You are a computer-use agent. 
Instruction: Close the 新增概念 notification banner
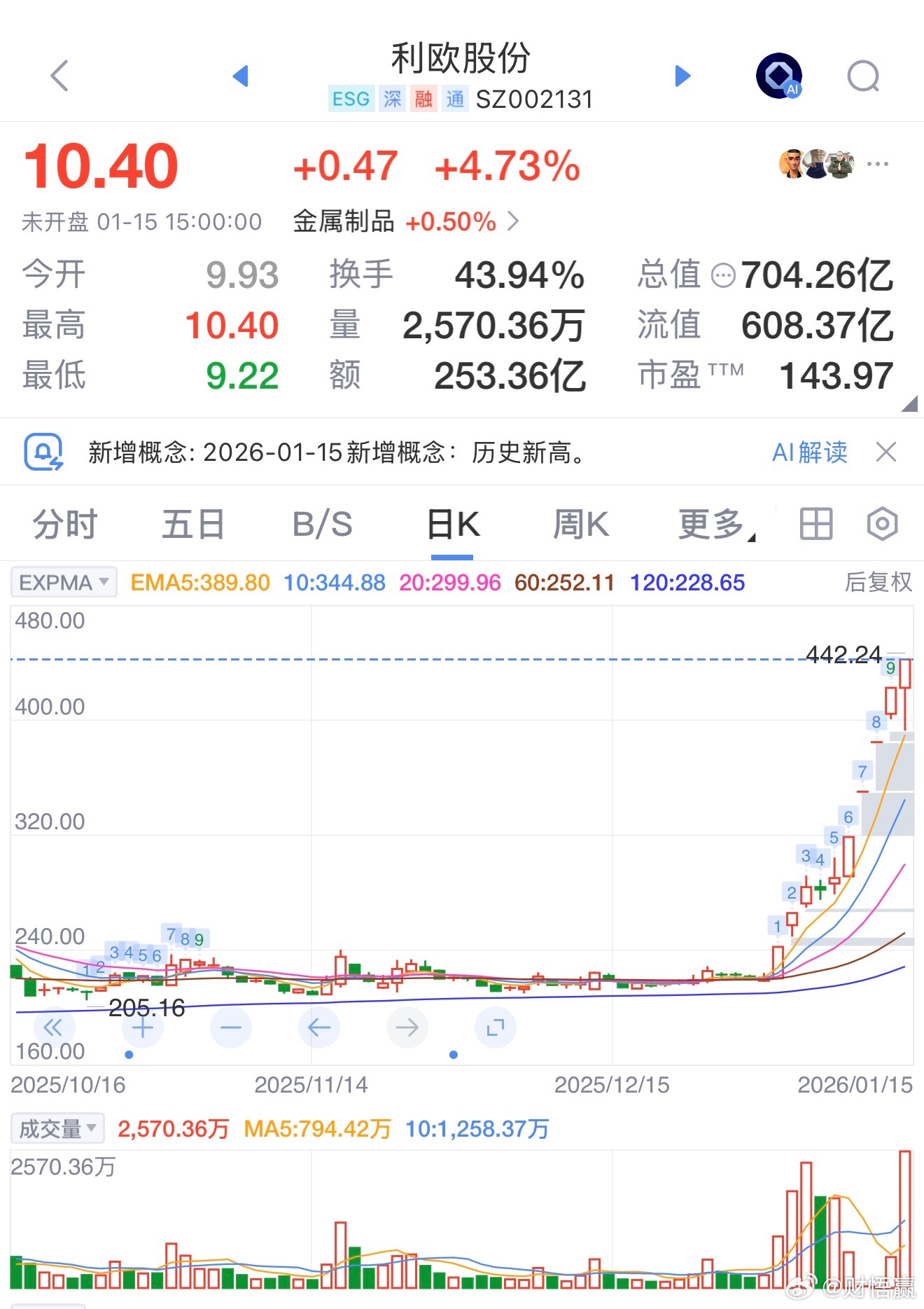point(887,452)
